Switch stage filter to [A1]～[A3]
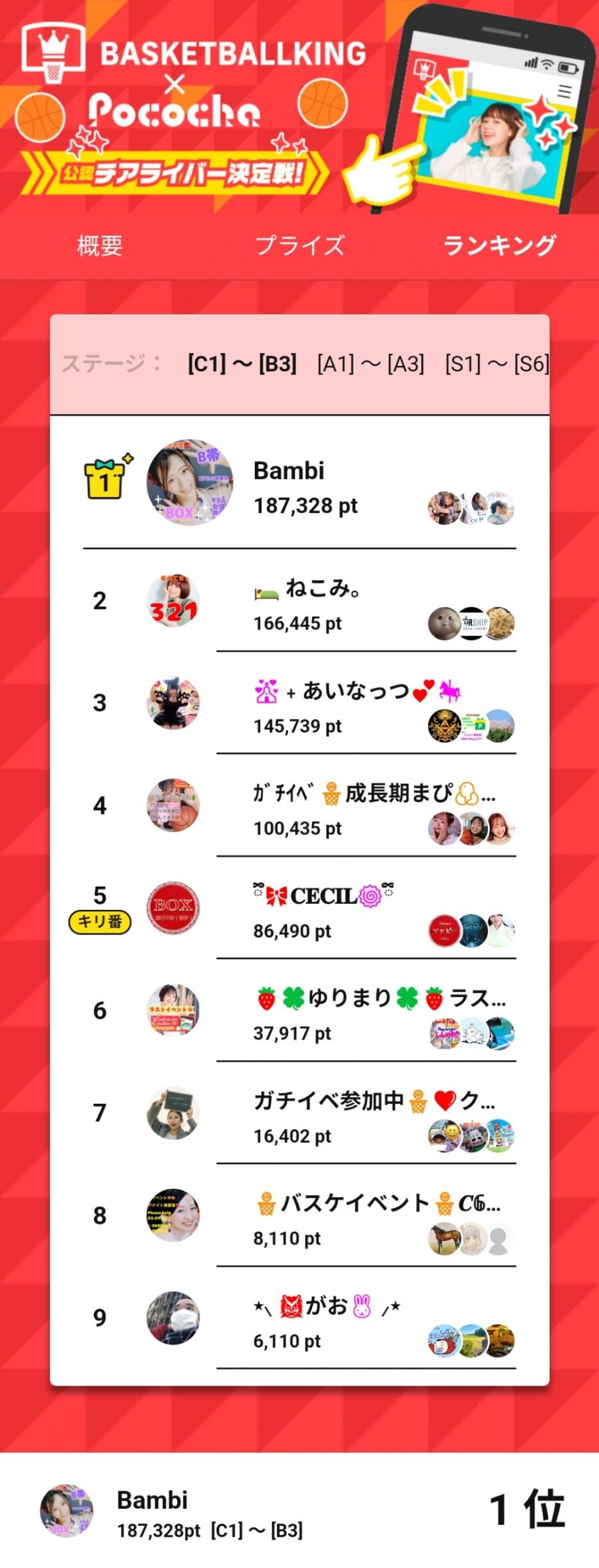This screenshot has height=1568, width=599. pos(370,364)
